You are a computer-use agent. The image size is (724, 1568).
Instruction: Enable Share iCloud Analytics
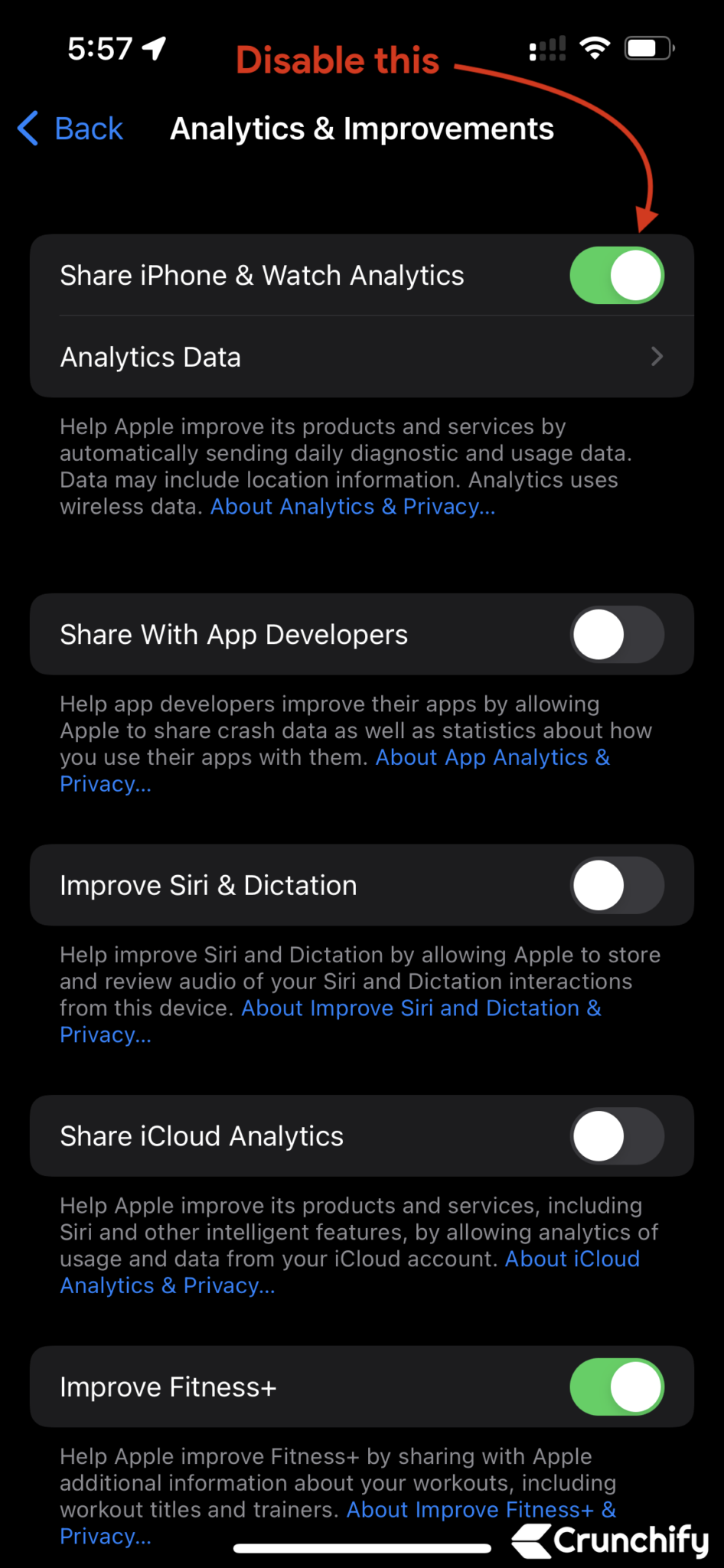(x=617, y=1136)
